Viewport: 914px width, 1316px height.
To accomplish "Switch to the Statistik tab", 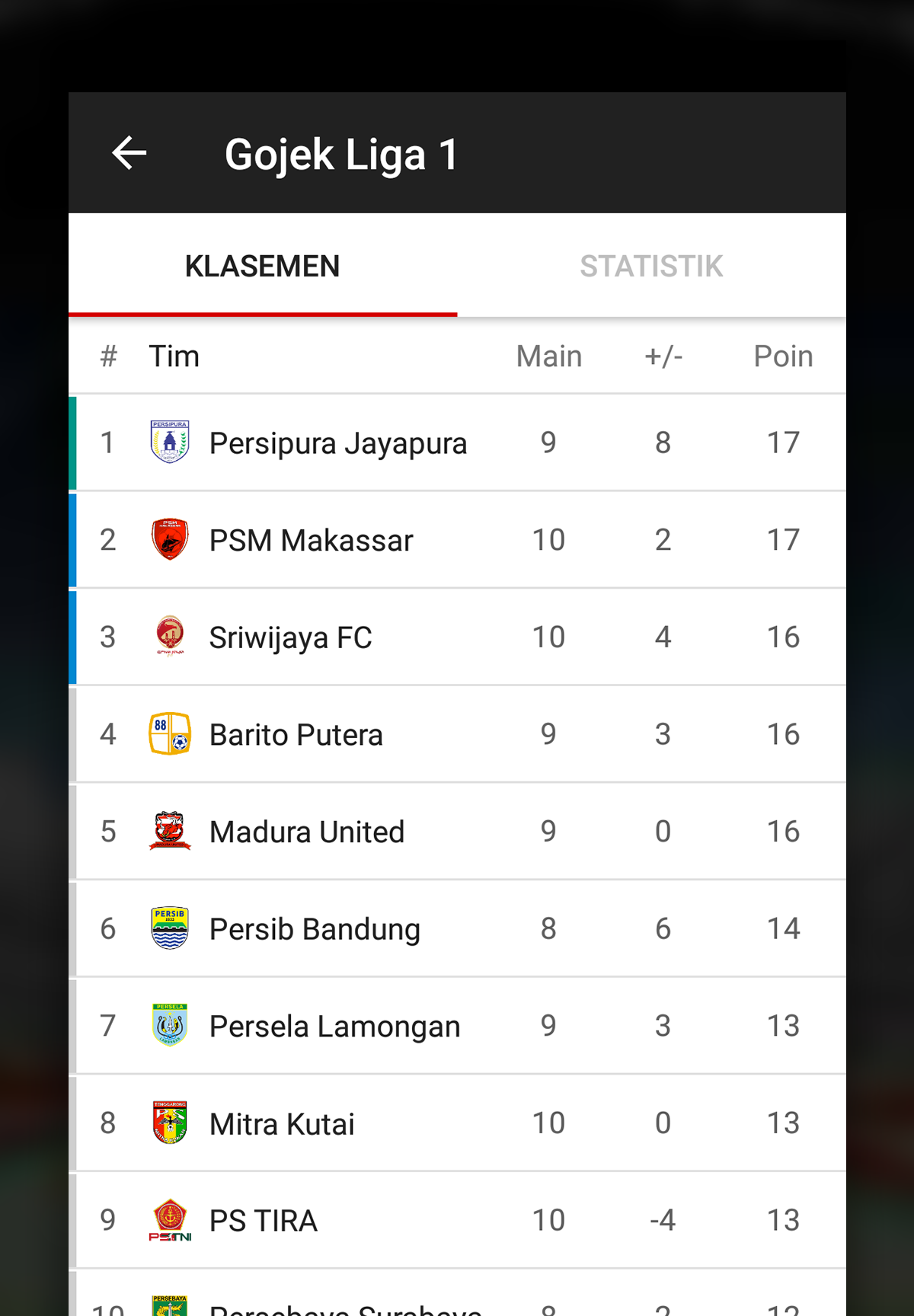I will 651,266.
